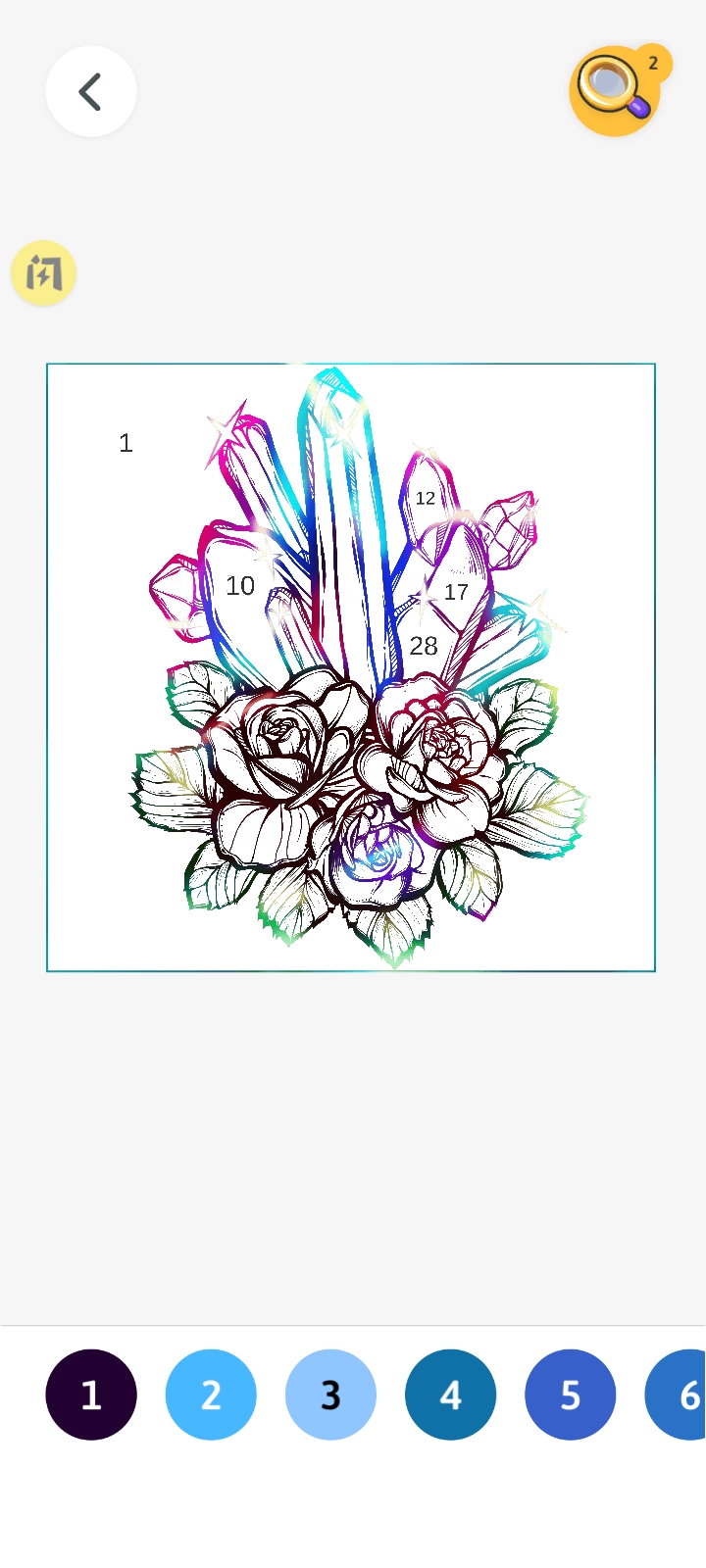Tap the region labeled 1 on the canvas
The height and width of the screenshot is (1568, 706).
(x=126, y=443)
